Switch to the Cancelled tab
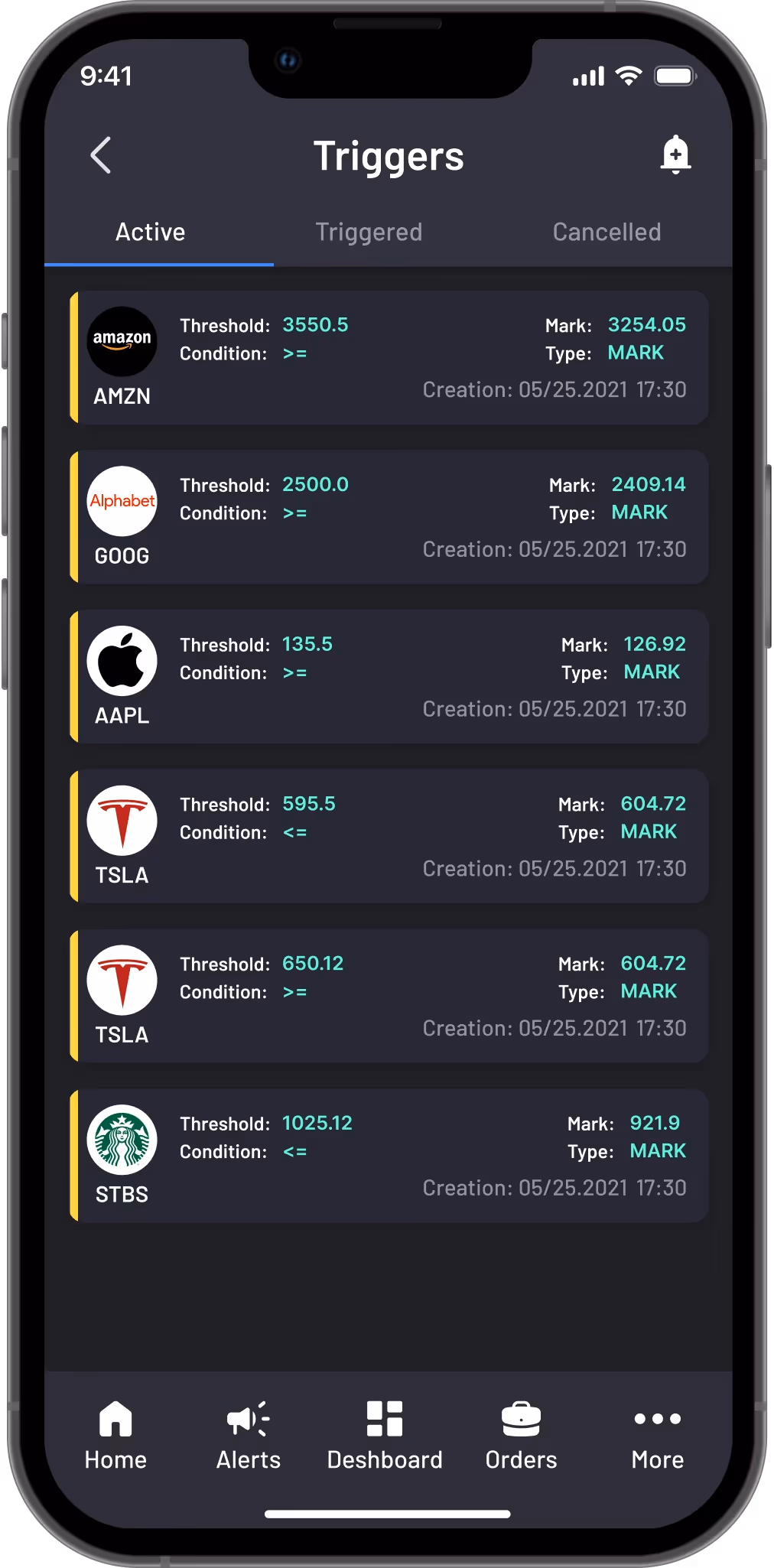Viewport: 774px width, 1568px height. pos(607,233)
